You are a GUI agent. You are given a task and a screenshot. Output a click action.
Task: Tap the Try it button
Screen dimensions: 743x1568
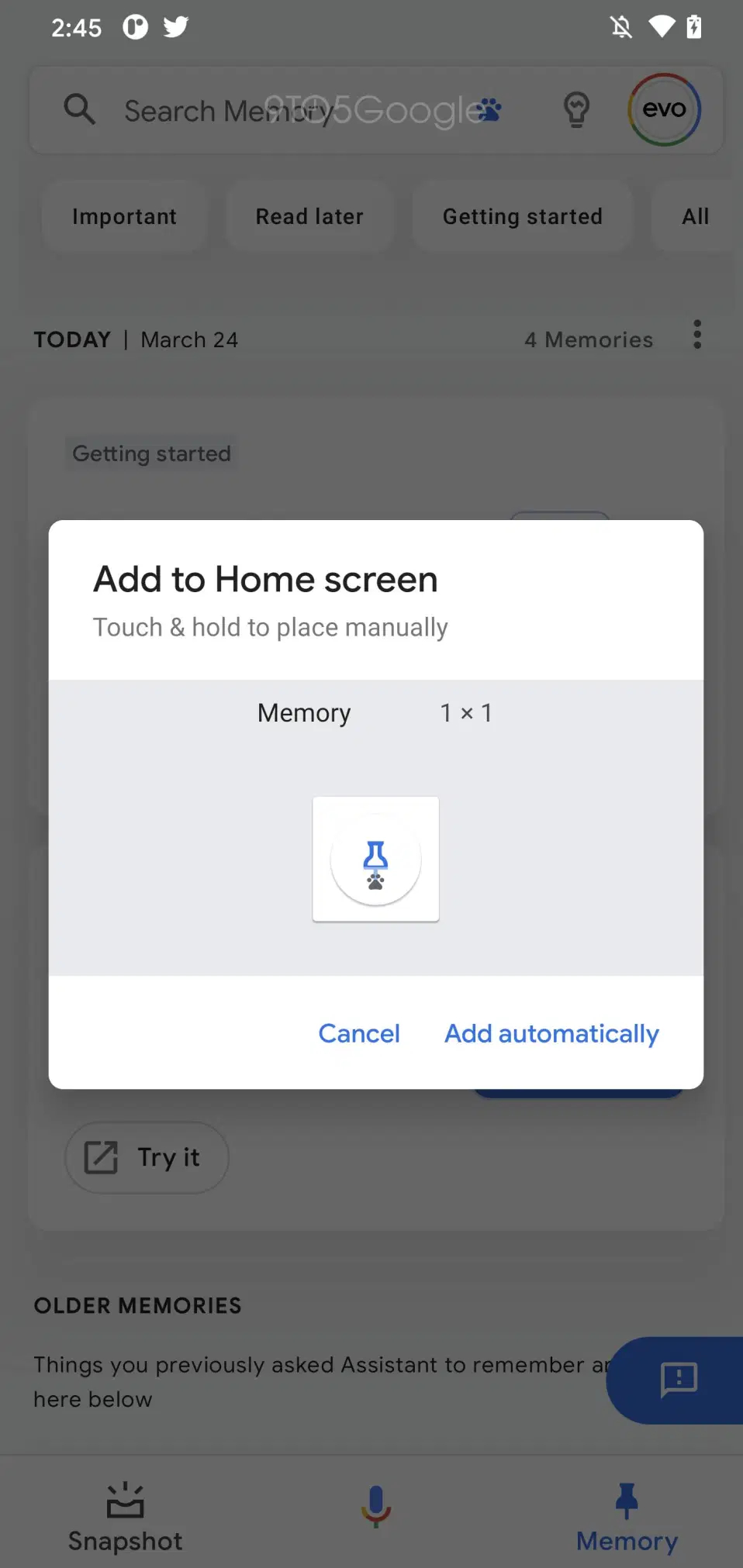147,1157
